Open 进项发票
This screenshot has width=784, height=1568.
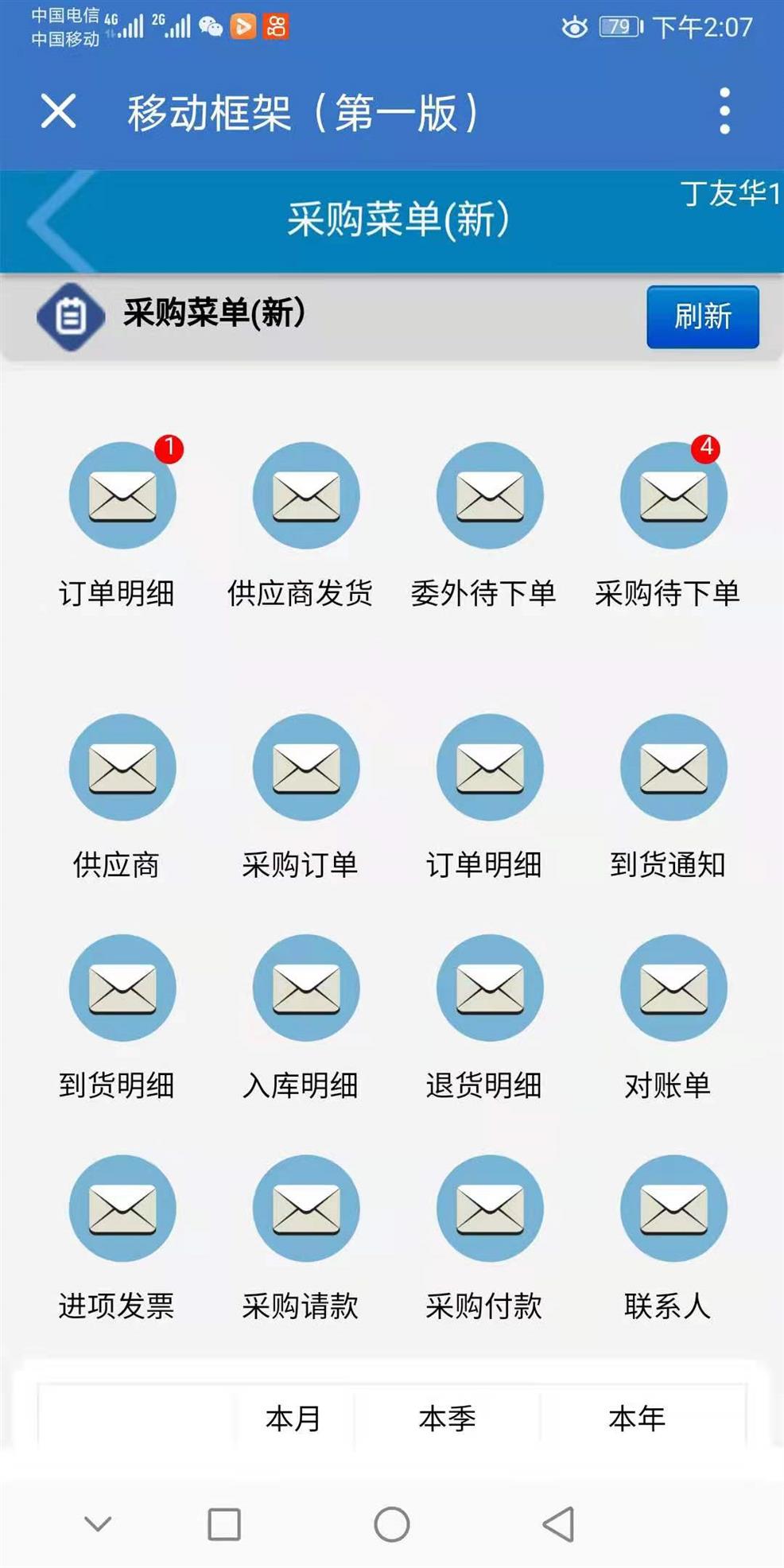coord(122,1209)
